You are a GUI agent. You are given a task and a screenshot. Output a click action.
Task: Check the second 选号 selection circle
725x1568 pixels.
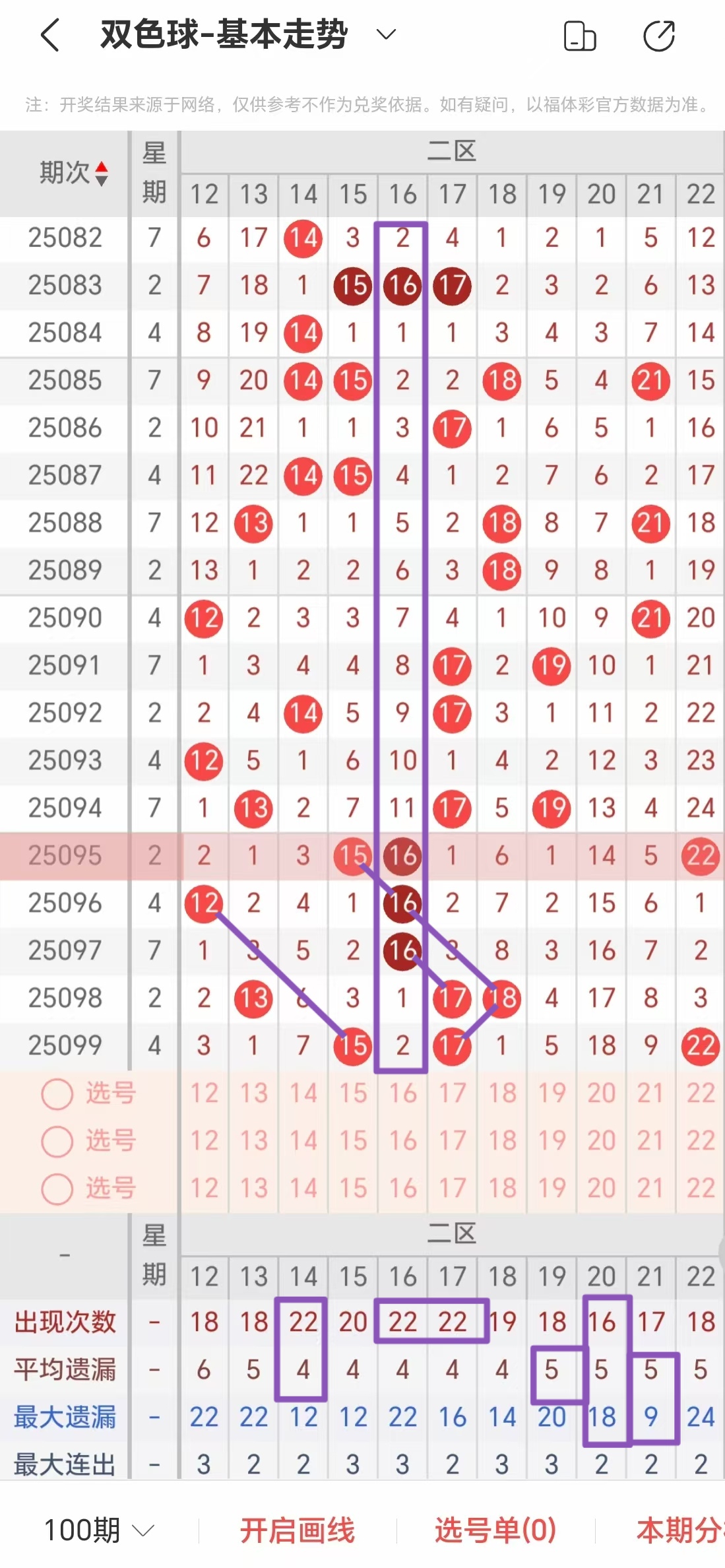57,1140
